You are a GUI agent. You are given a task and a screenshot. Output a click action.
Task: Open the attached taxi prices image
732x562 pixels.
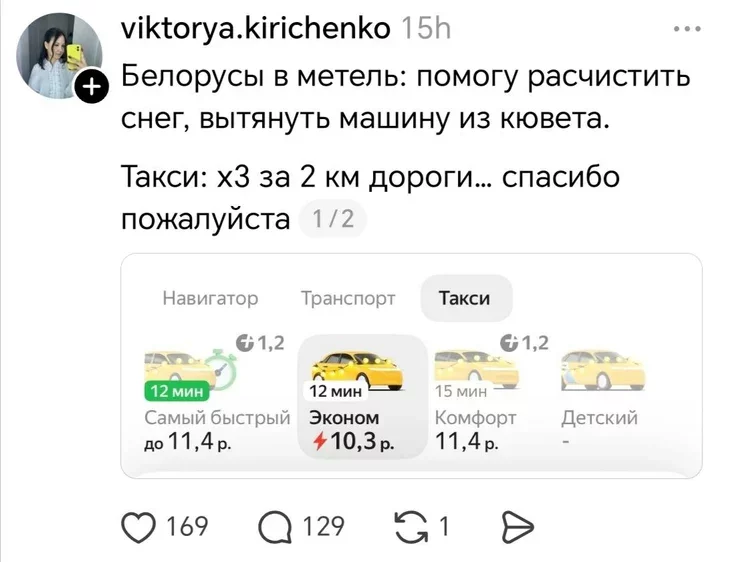(x=410, y=366)
